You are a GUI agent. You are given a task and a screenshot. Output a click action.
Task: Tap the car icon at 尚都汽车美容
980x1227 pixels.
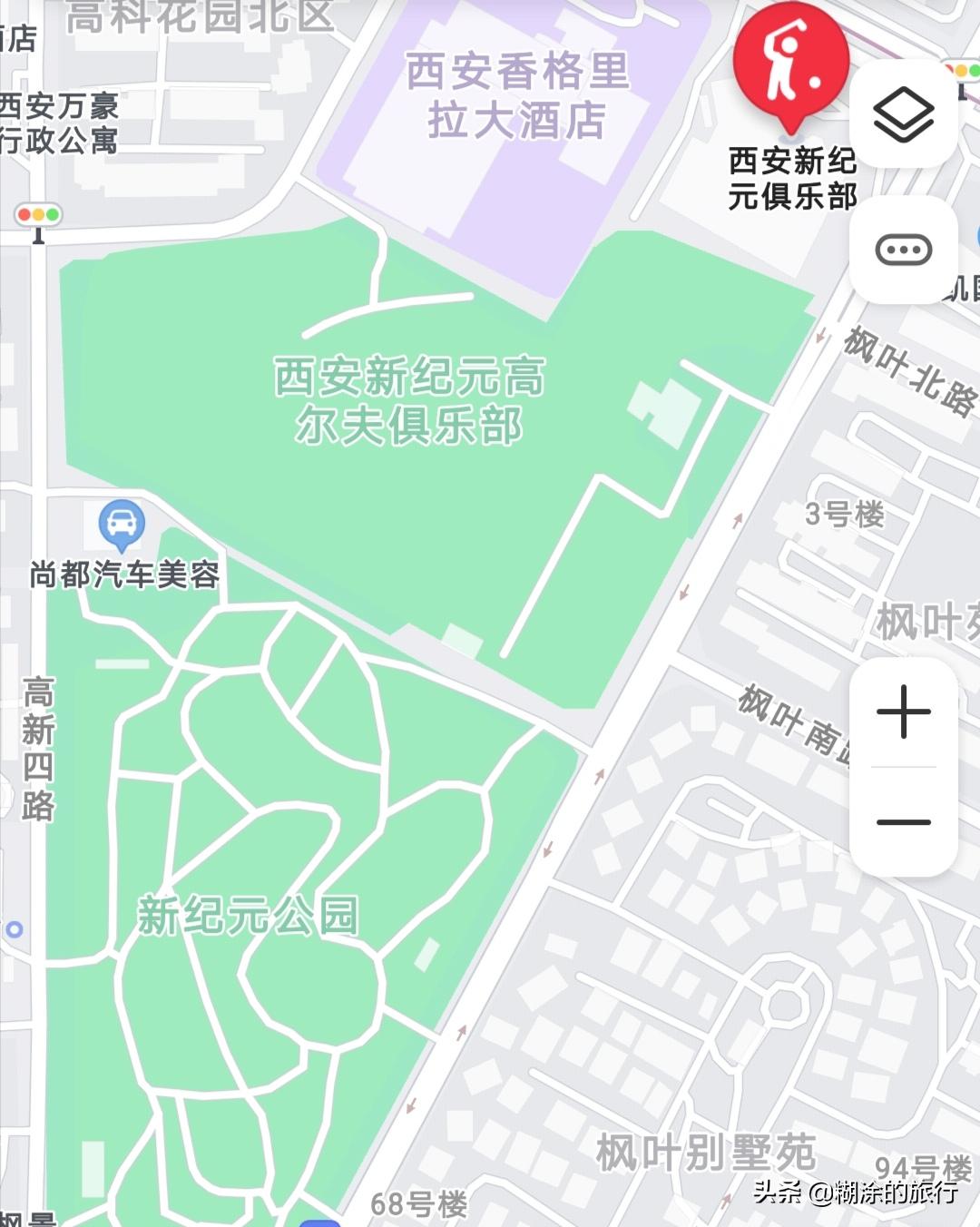[x=121, y=520]
